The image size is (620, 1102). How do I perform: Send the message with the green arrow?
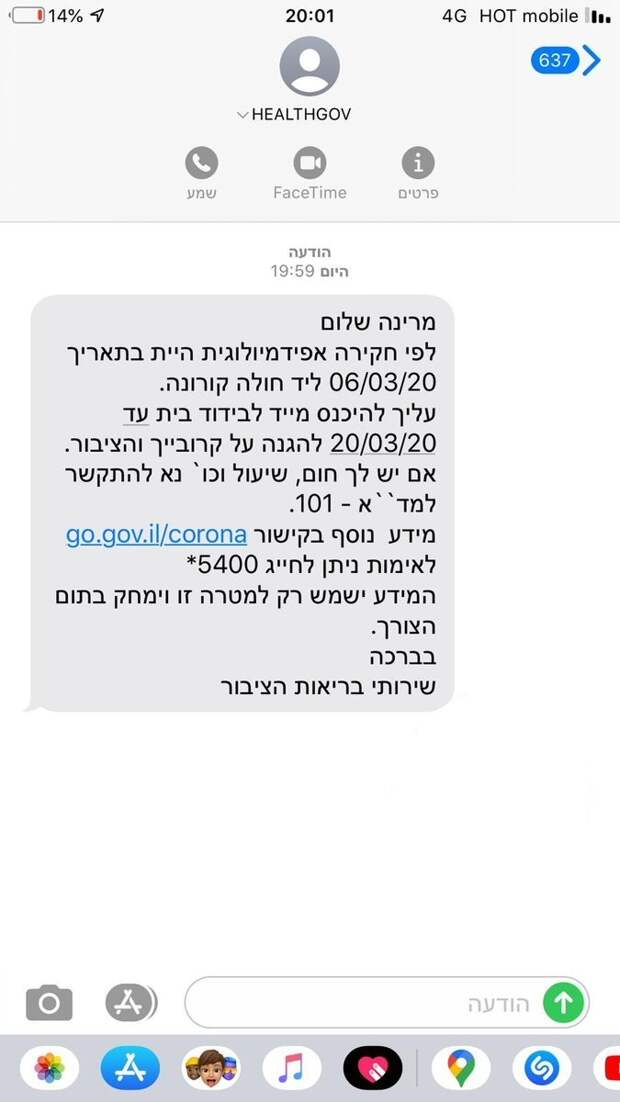point(564,1002)
